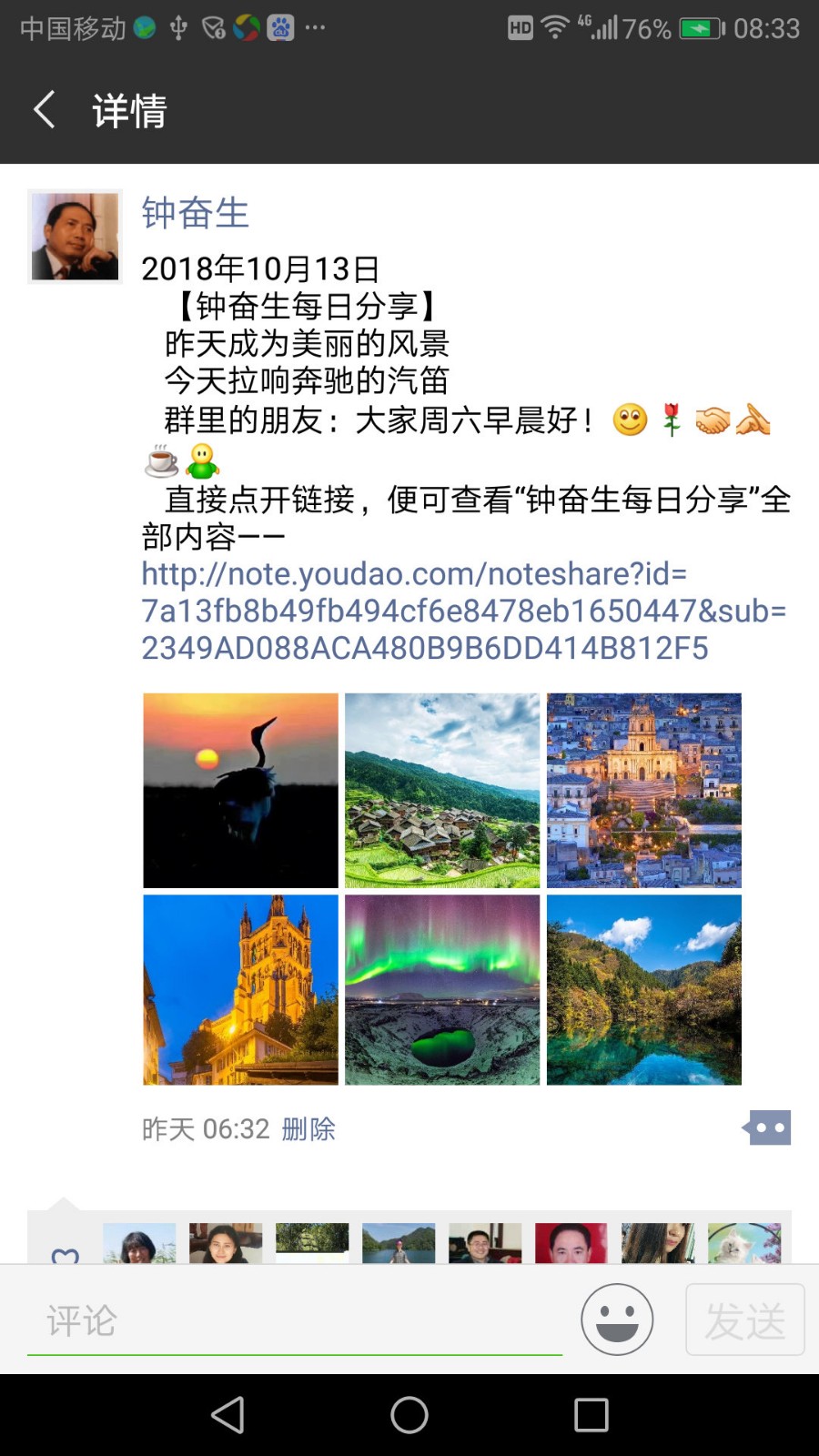Tap the 发送 send button
This screenshot has width=819, height=1456.
[744, 1319]
